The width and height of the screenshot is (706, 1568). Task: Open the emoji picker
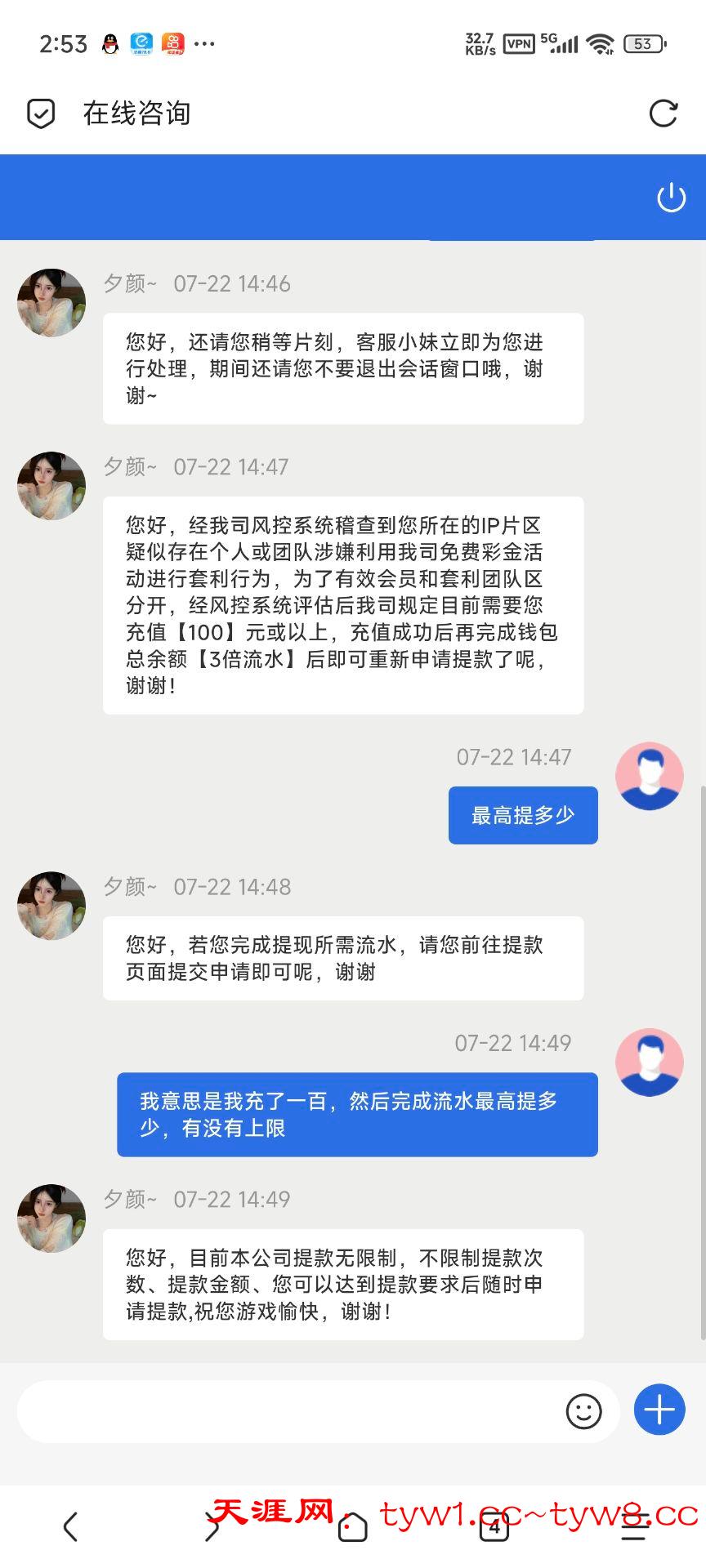[x=583, y=1410]
